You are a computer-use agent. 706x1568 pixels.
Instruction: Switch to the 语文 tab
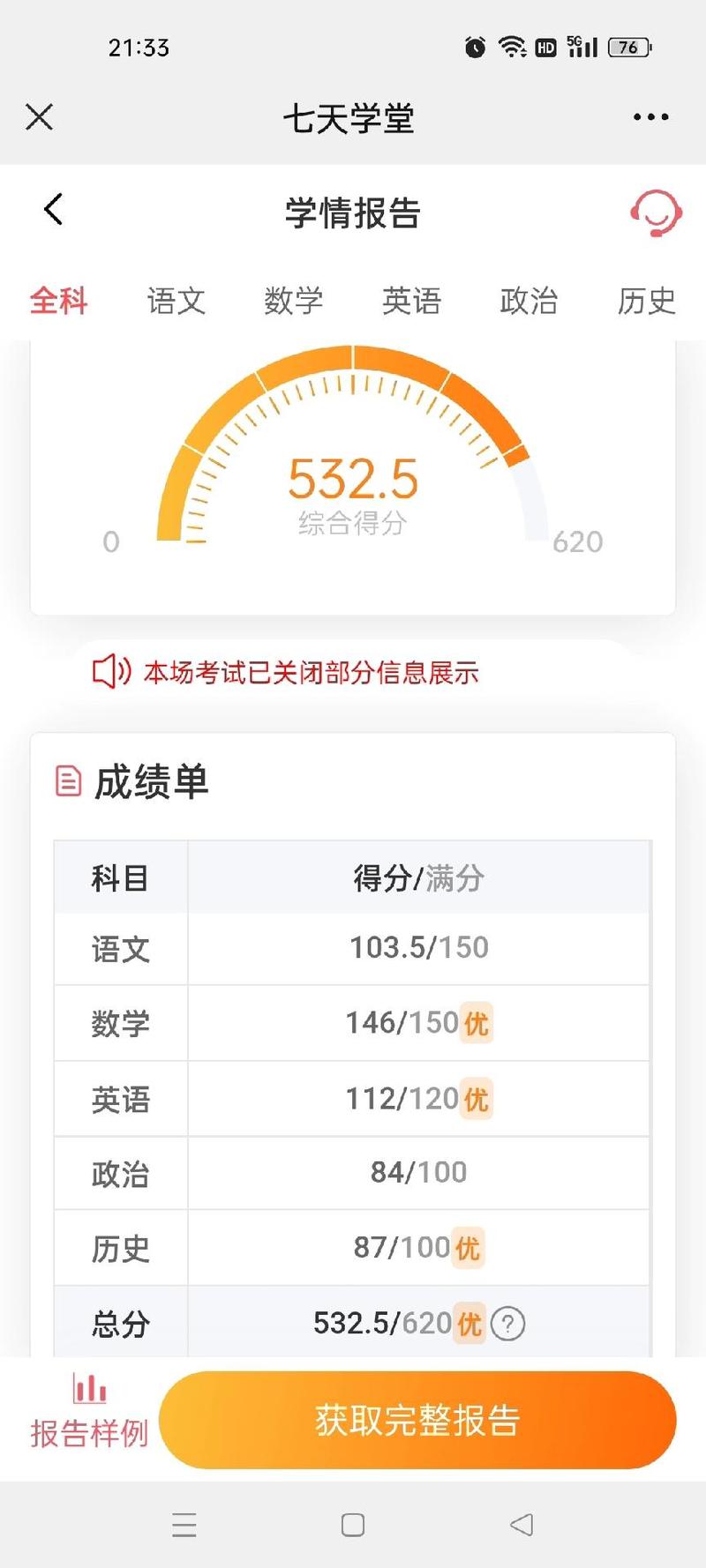[176, 301]
